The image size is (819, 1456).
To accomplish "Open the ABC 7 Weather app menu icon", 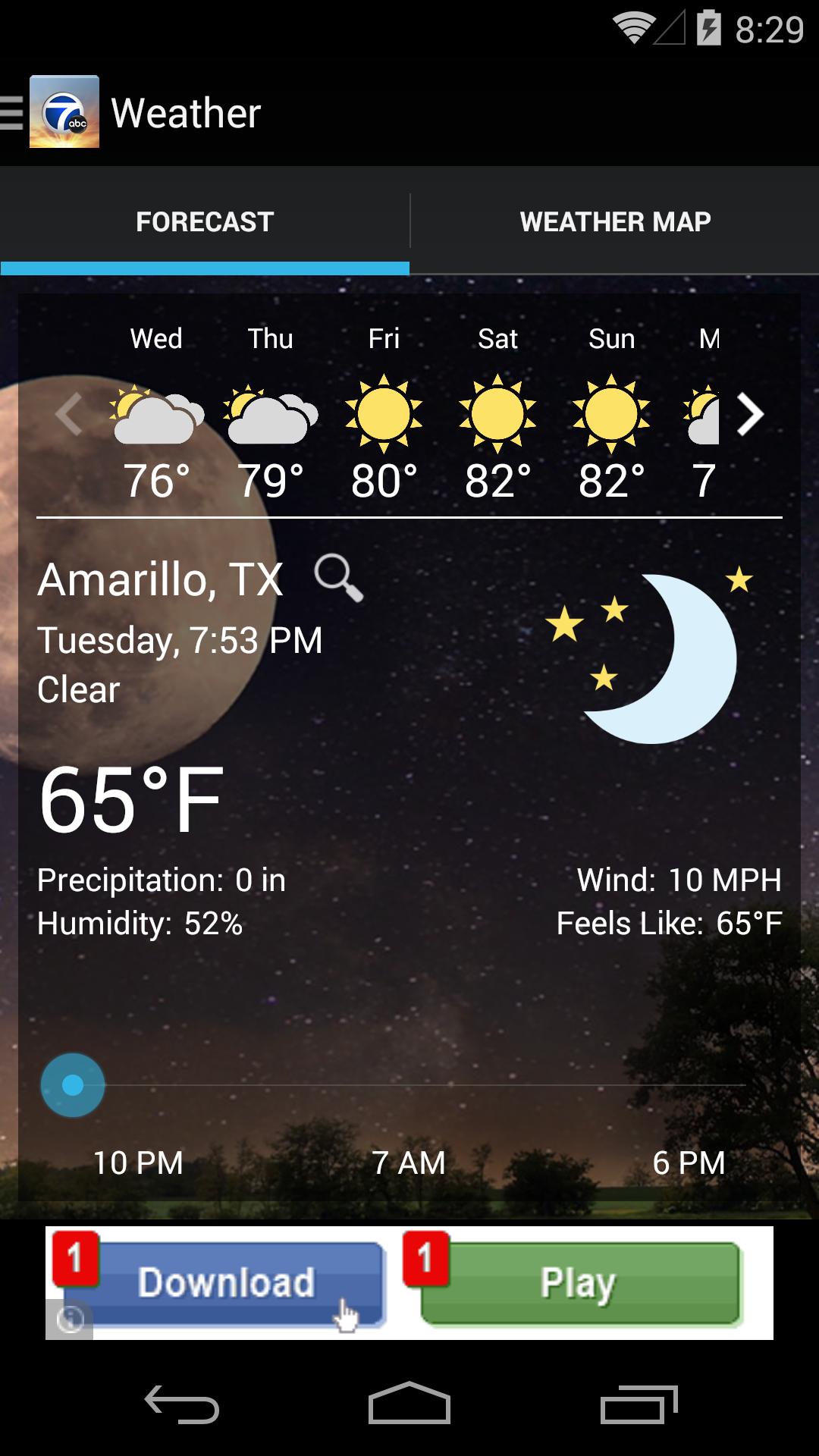I will [64, 112].
